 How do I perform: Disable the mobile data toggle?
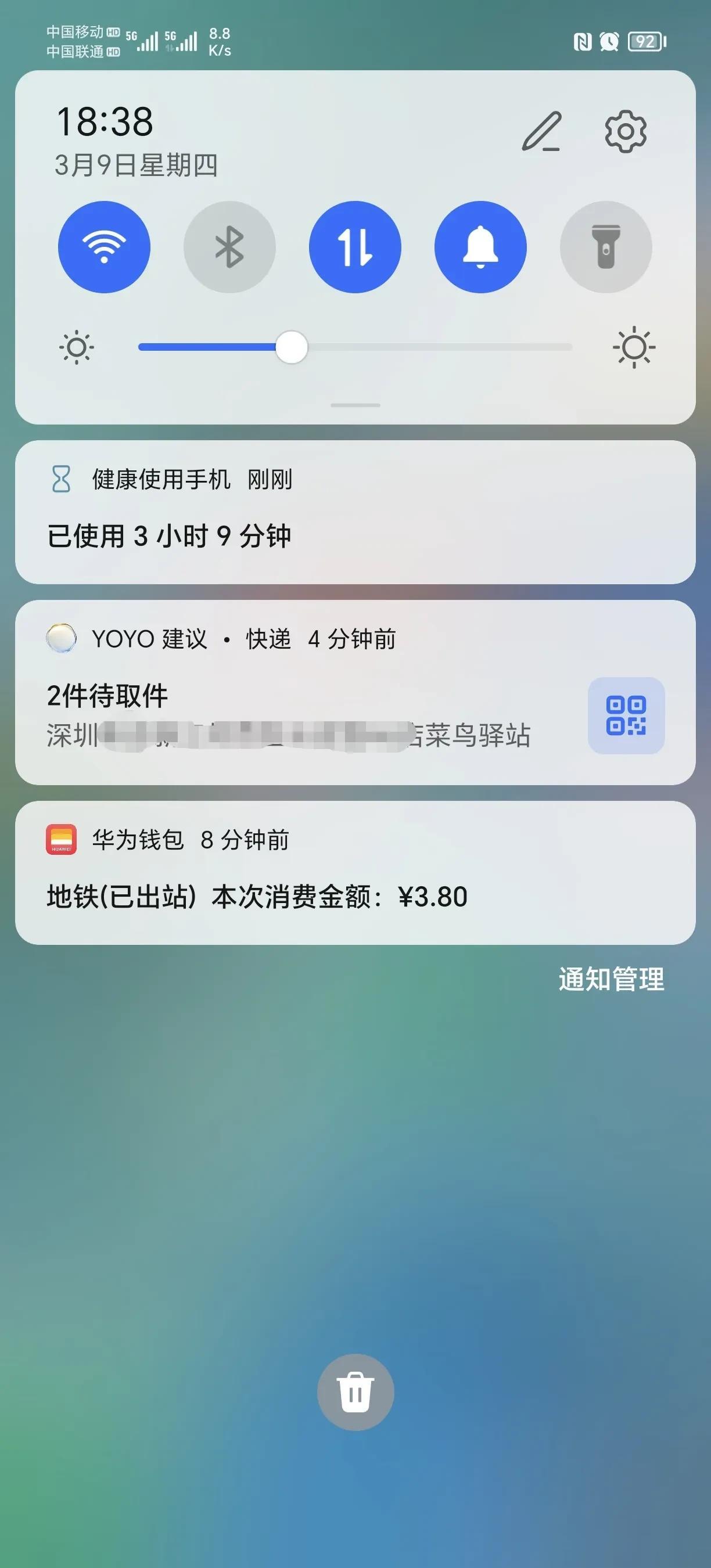pyautogui.click(x=355, y=247)
